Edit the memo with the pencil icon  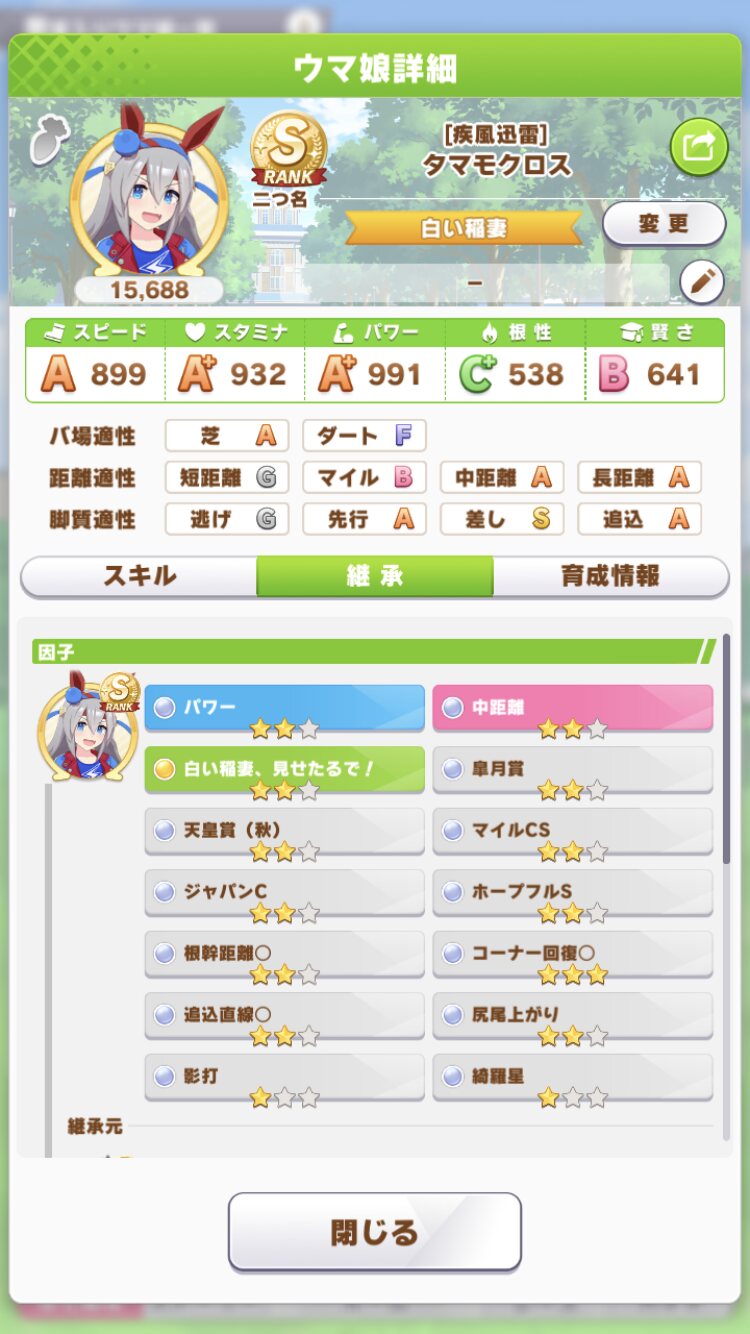tap(701, 283)
